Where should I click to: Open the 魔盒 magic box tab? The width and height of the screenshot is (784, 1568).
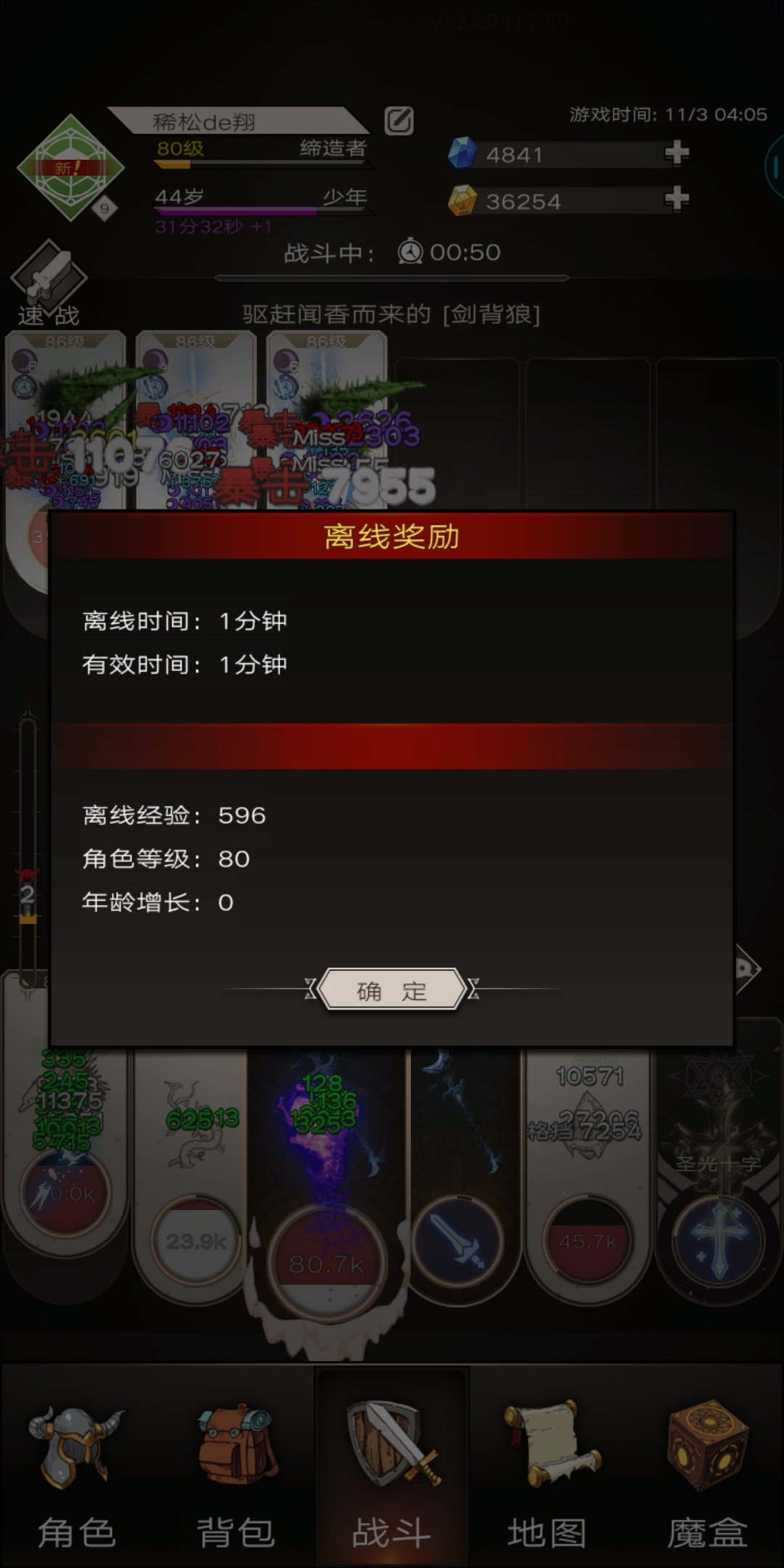(x=707, y=1474)
